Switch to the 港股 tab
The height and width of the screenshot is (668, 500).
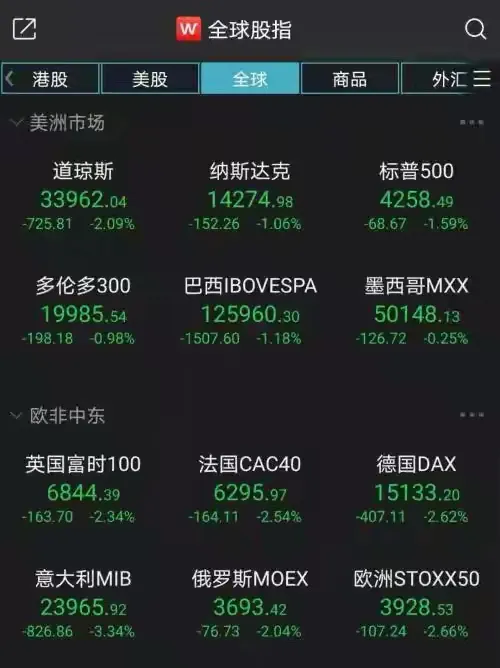point(50,78)
